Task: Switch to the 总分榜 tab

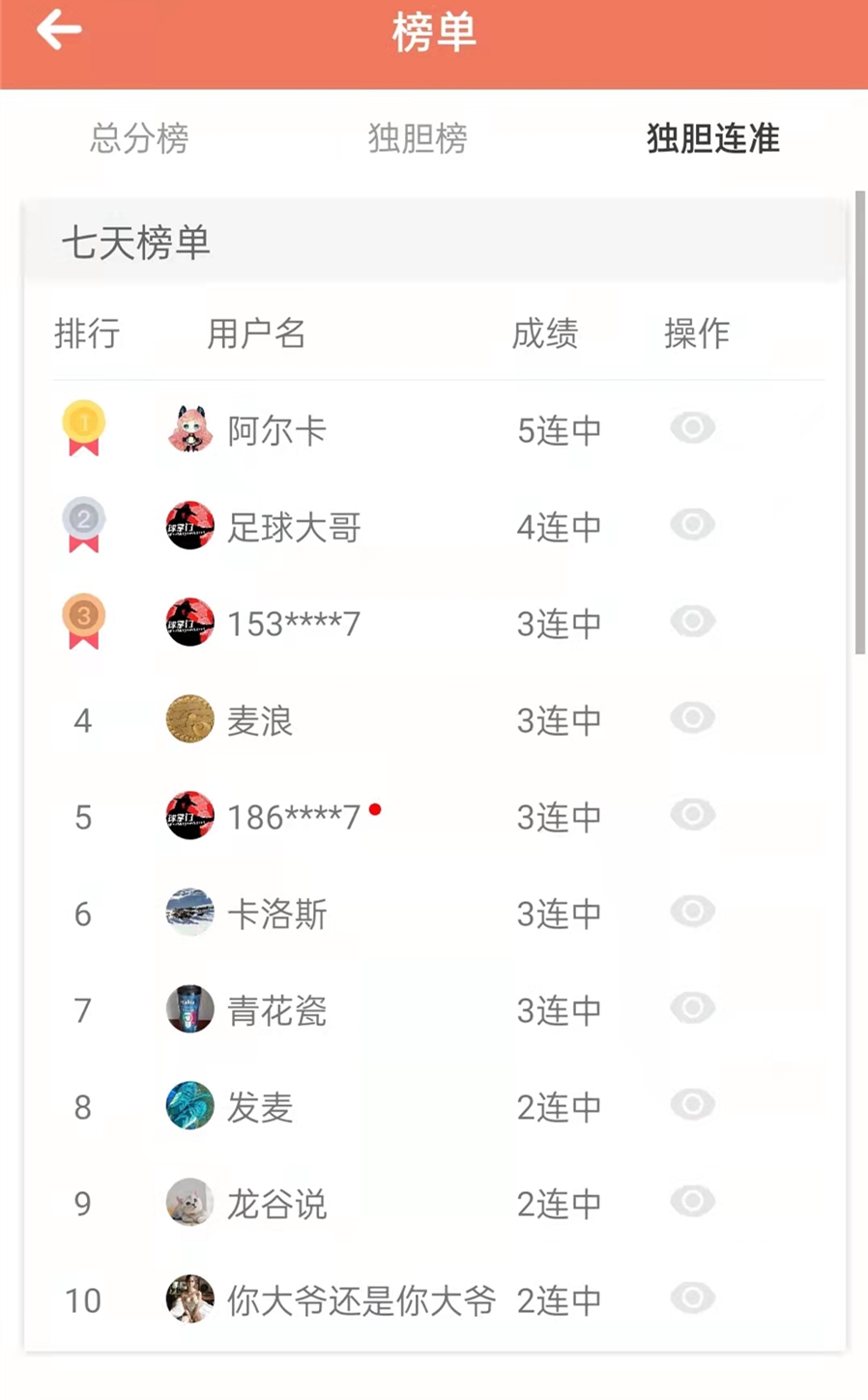Action: point(139,138)
